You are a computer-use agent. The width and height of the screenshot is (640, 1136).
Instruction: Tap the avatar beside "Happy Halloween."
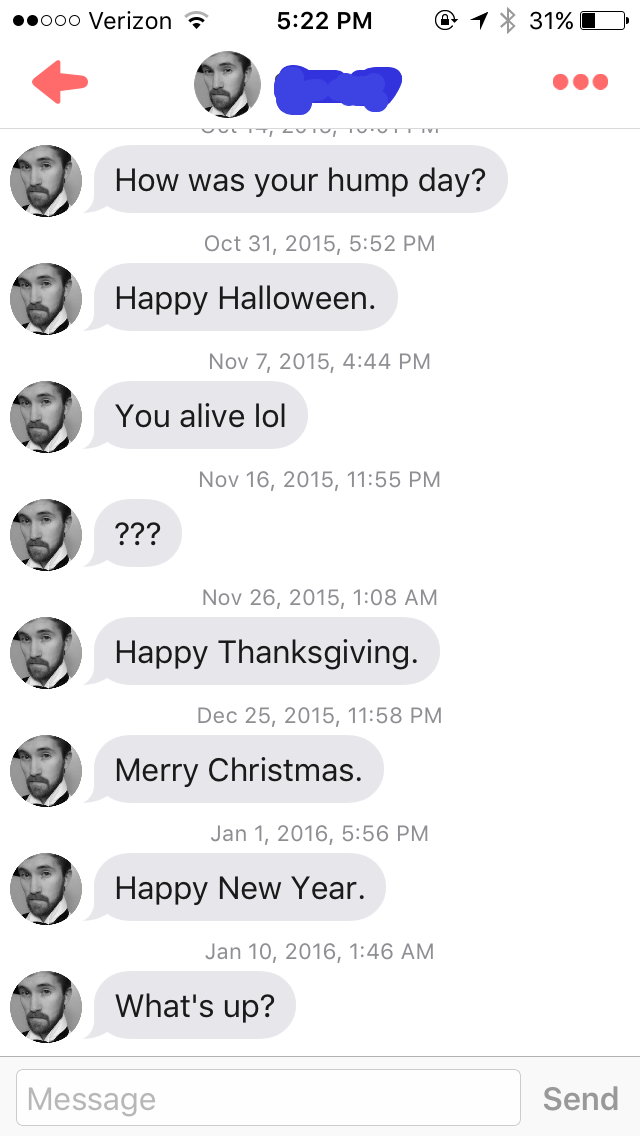tap(46, 299)
